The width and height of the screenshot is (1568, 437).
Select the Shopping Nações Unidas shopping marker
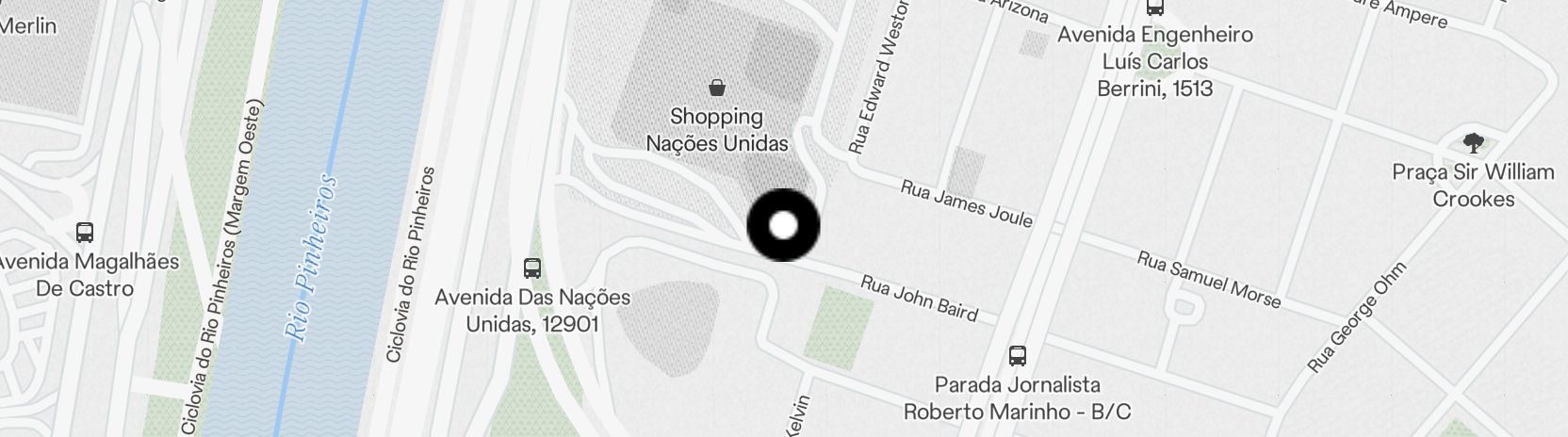tap(717, 89)
